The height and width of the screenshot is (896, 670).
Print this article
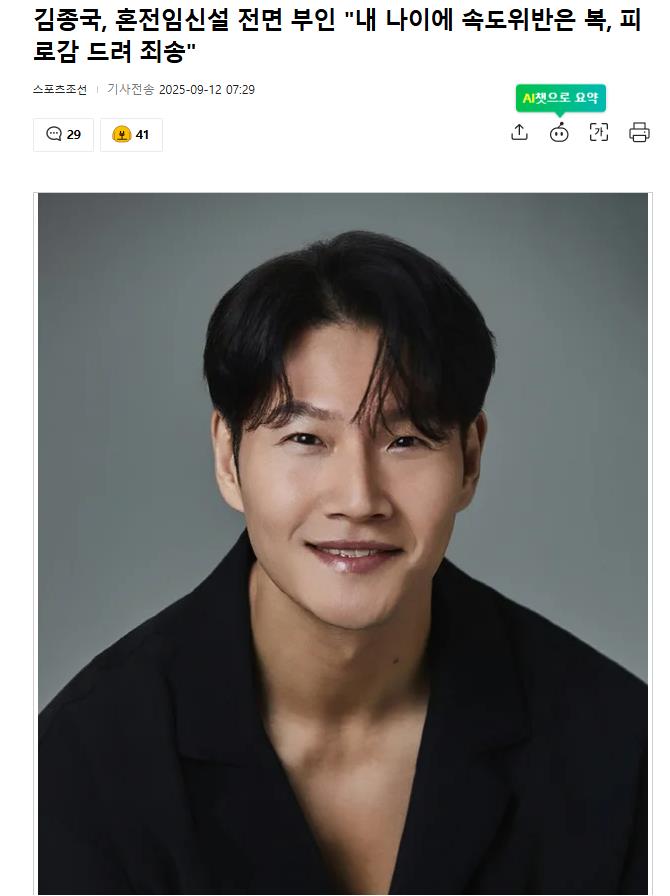coord(639,132)
